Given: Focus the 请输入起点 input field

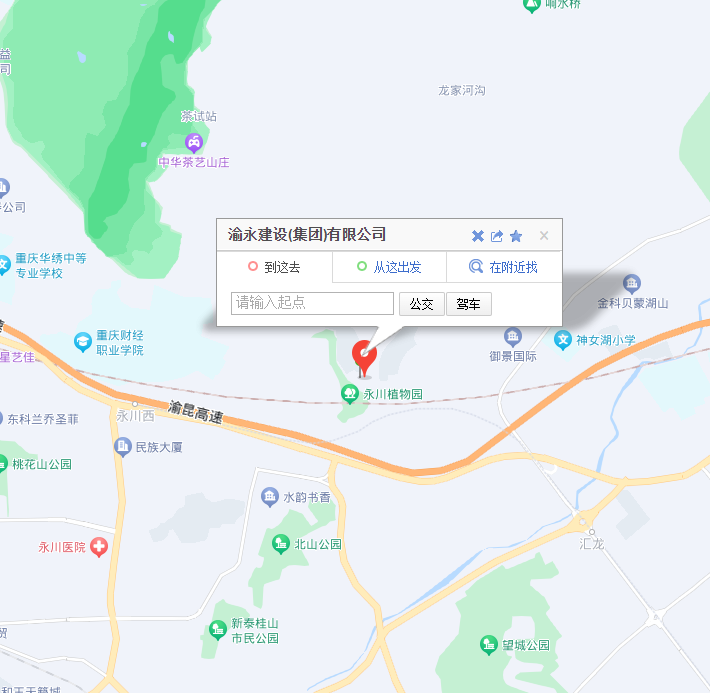Looking at the screenshot, I should (x=312, y=303).
